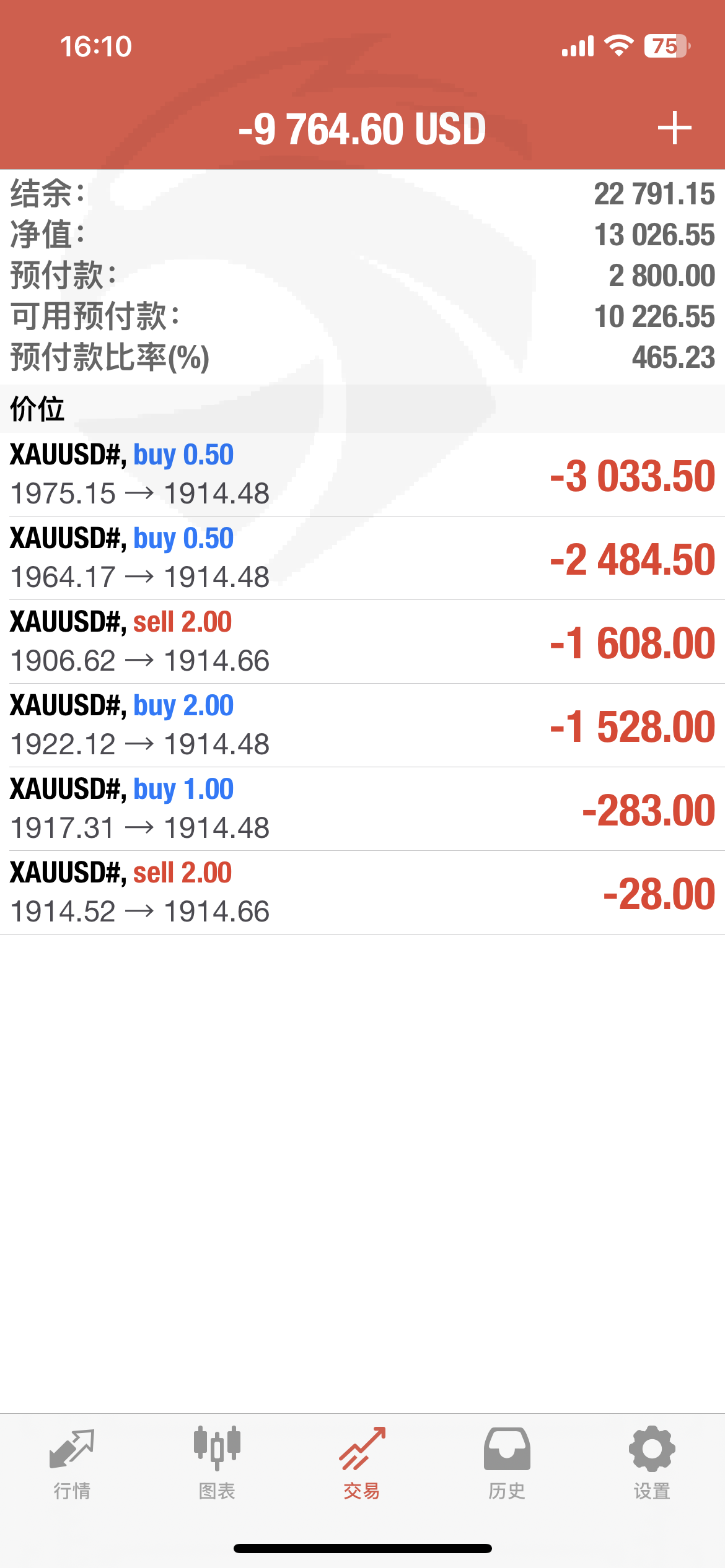Switch to the 行情 quotes tab
This screenshot has height=1568, width=725.
(x=72, y=1464)
